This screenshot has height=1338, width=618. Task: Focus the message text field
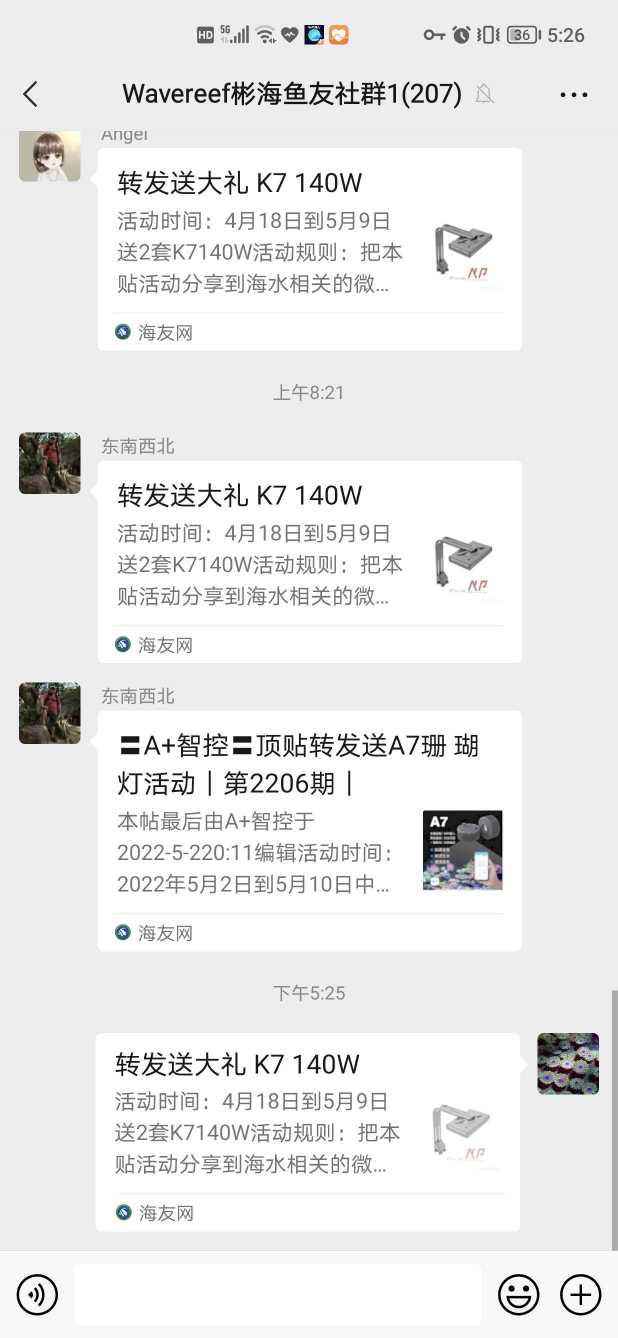tap(277, 1295)
